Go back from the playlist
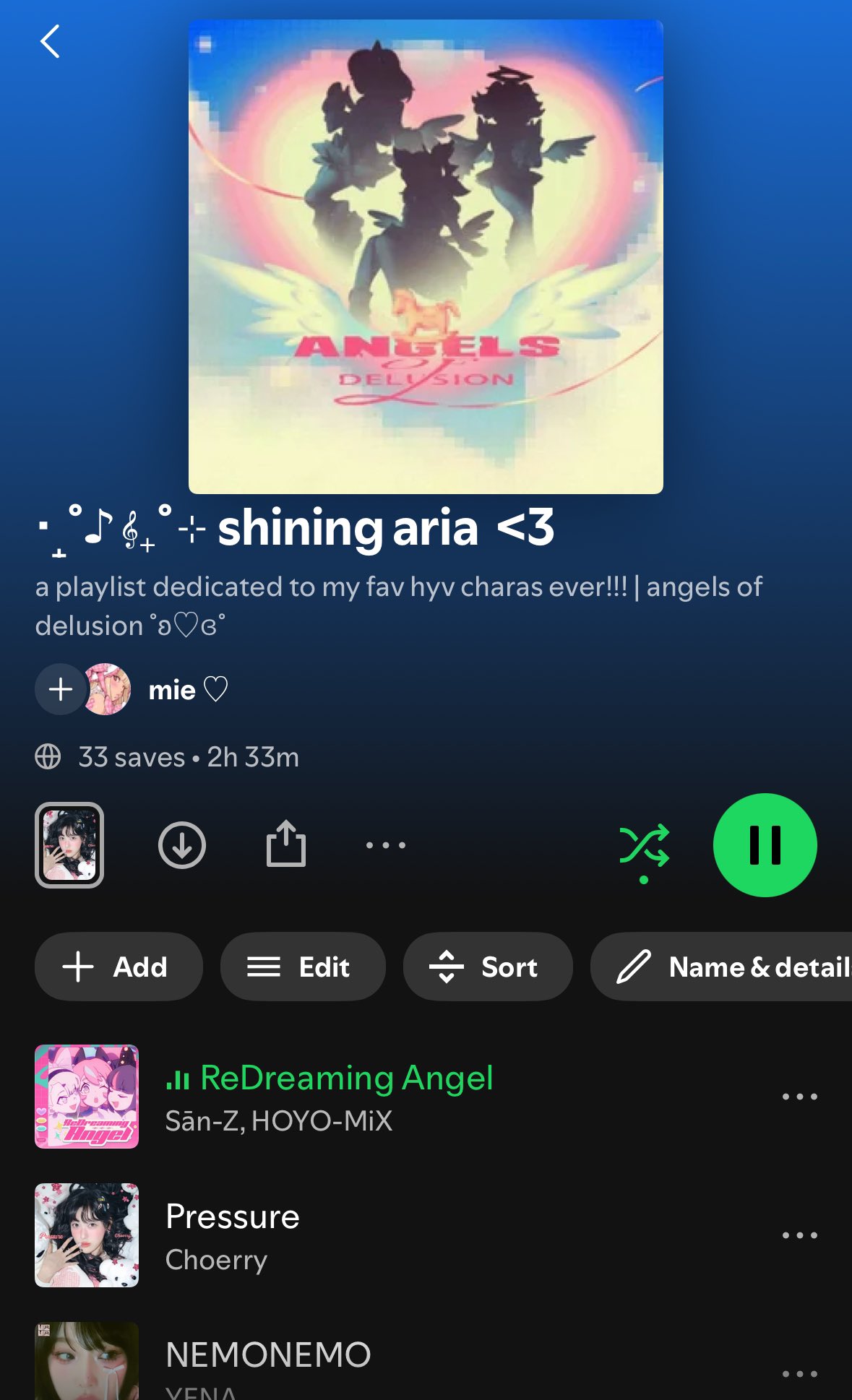 50,42
